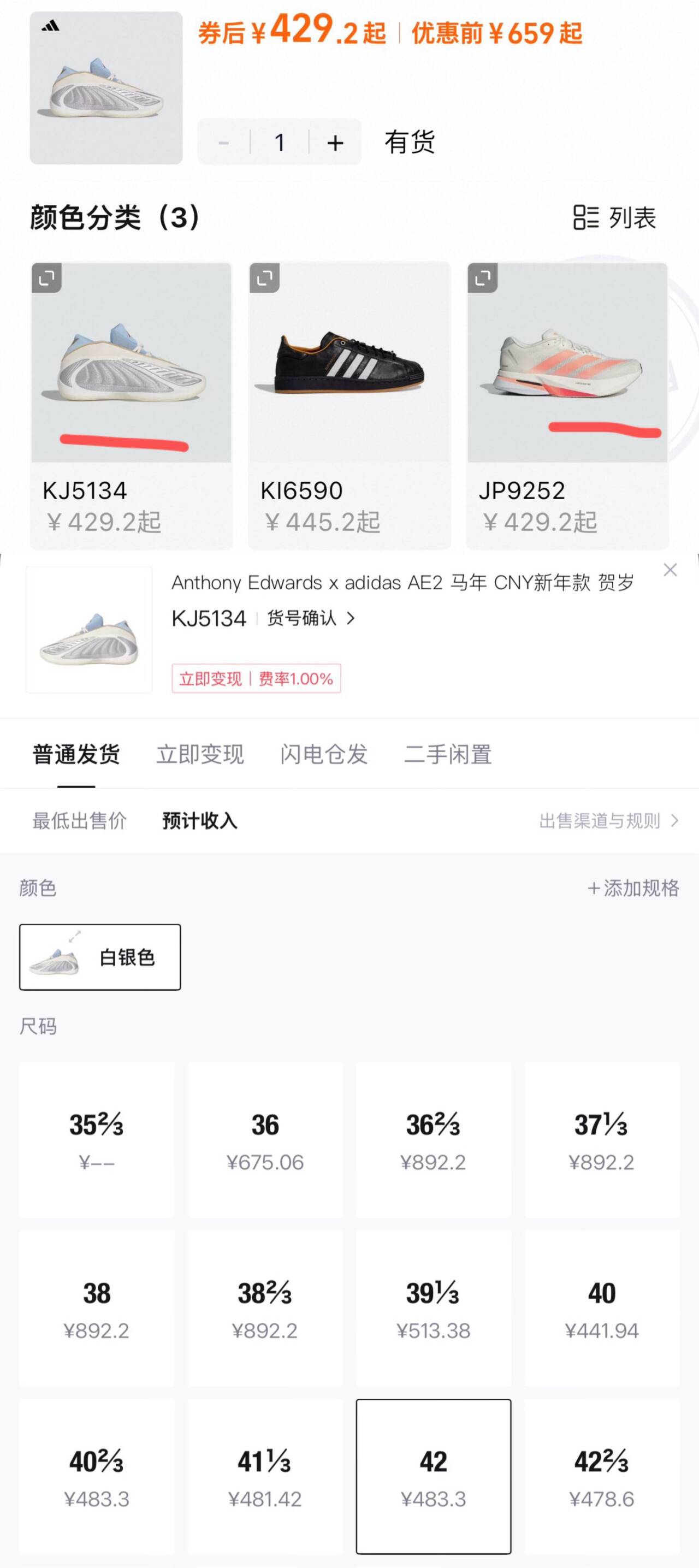Screen dimensions: 699x1568
Task: Choose size 42⅔ at ¥478.6
Action: pyautogui.click(x=602, y=1476)
